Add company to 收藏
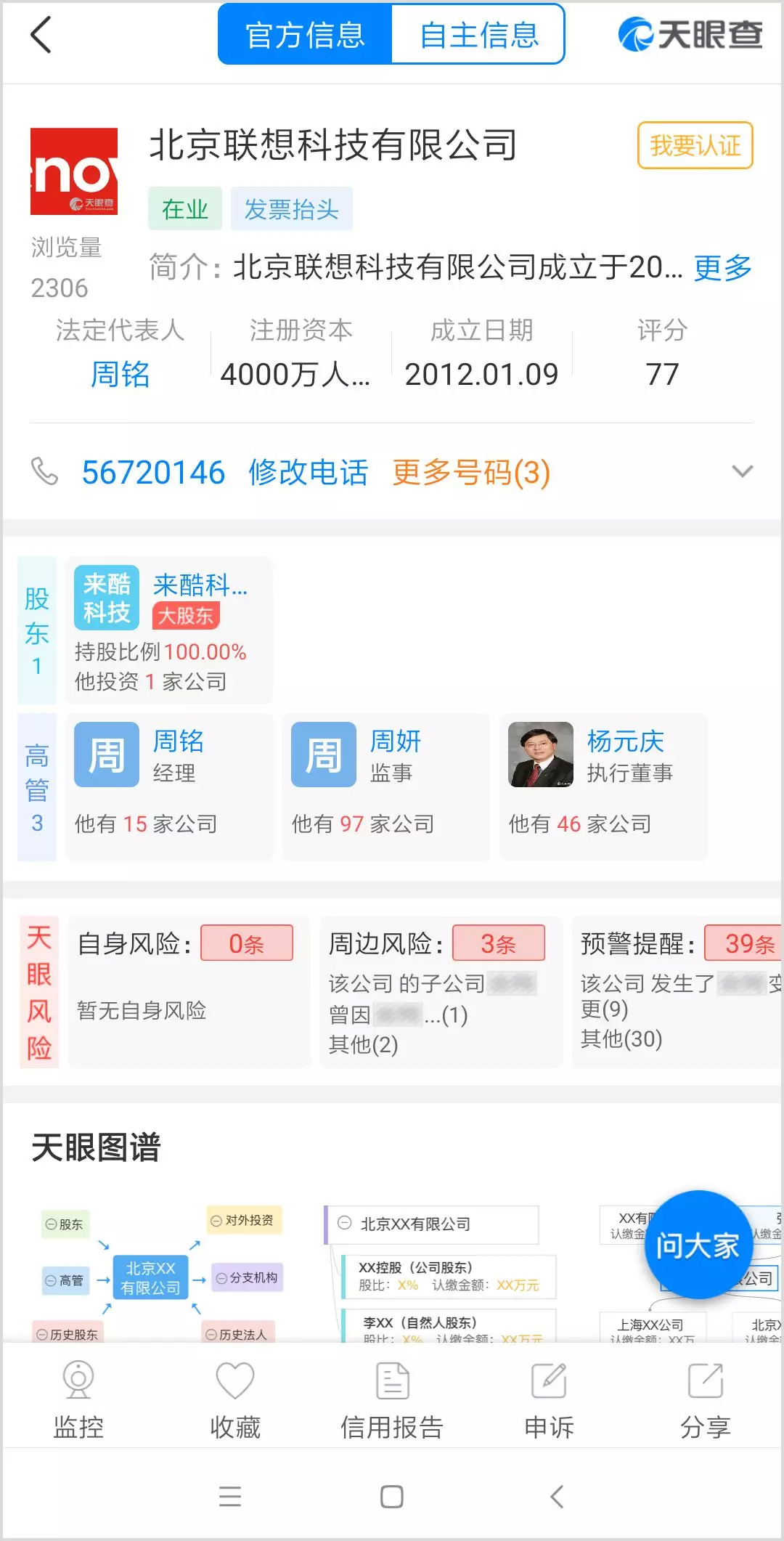The height and width of the screenshot is (1541, 784). pyautogui.click(x=235, y=1399)
